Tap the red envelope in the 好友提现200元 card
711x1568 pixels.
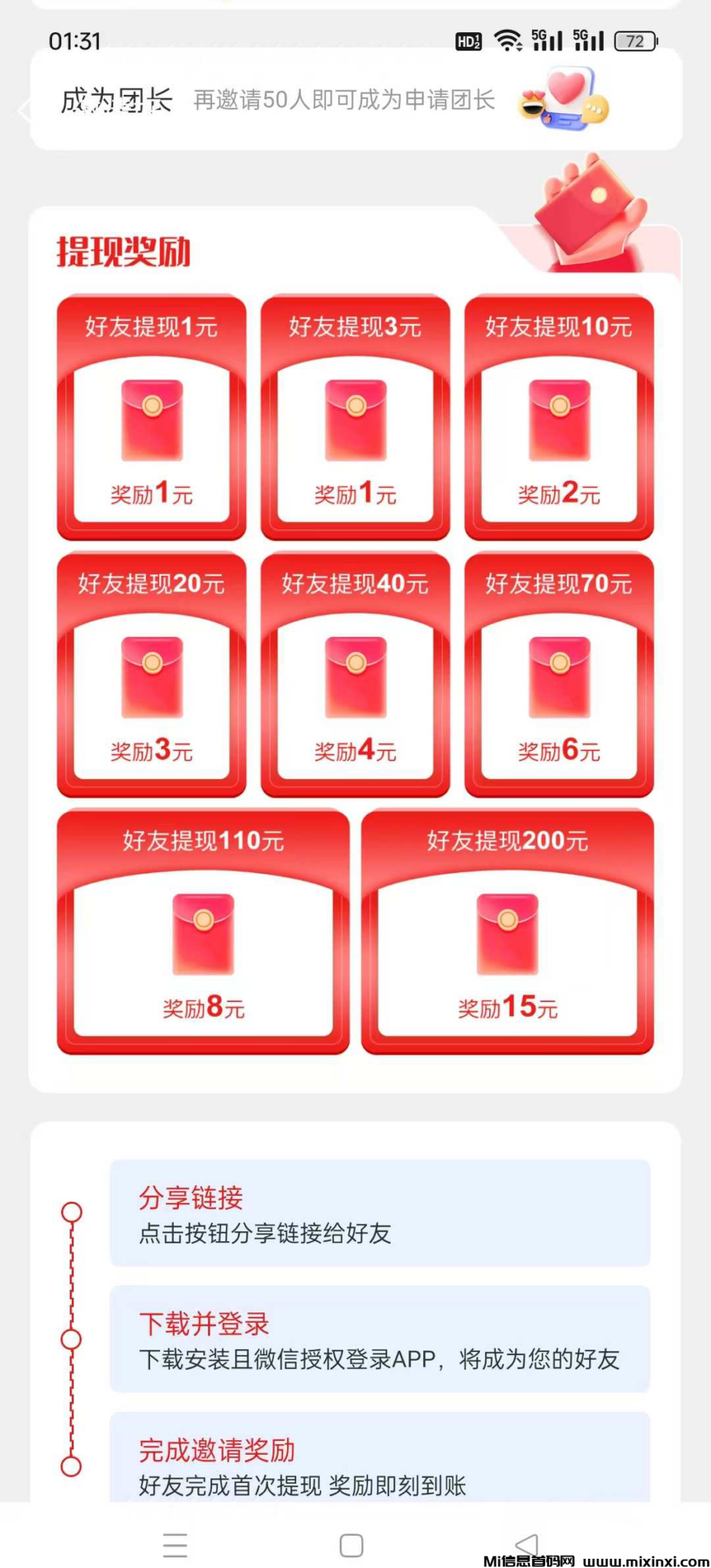pyautogui.click(x=508, y=933)
